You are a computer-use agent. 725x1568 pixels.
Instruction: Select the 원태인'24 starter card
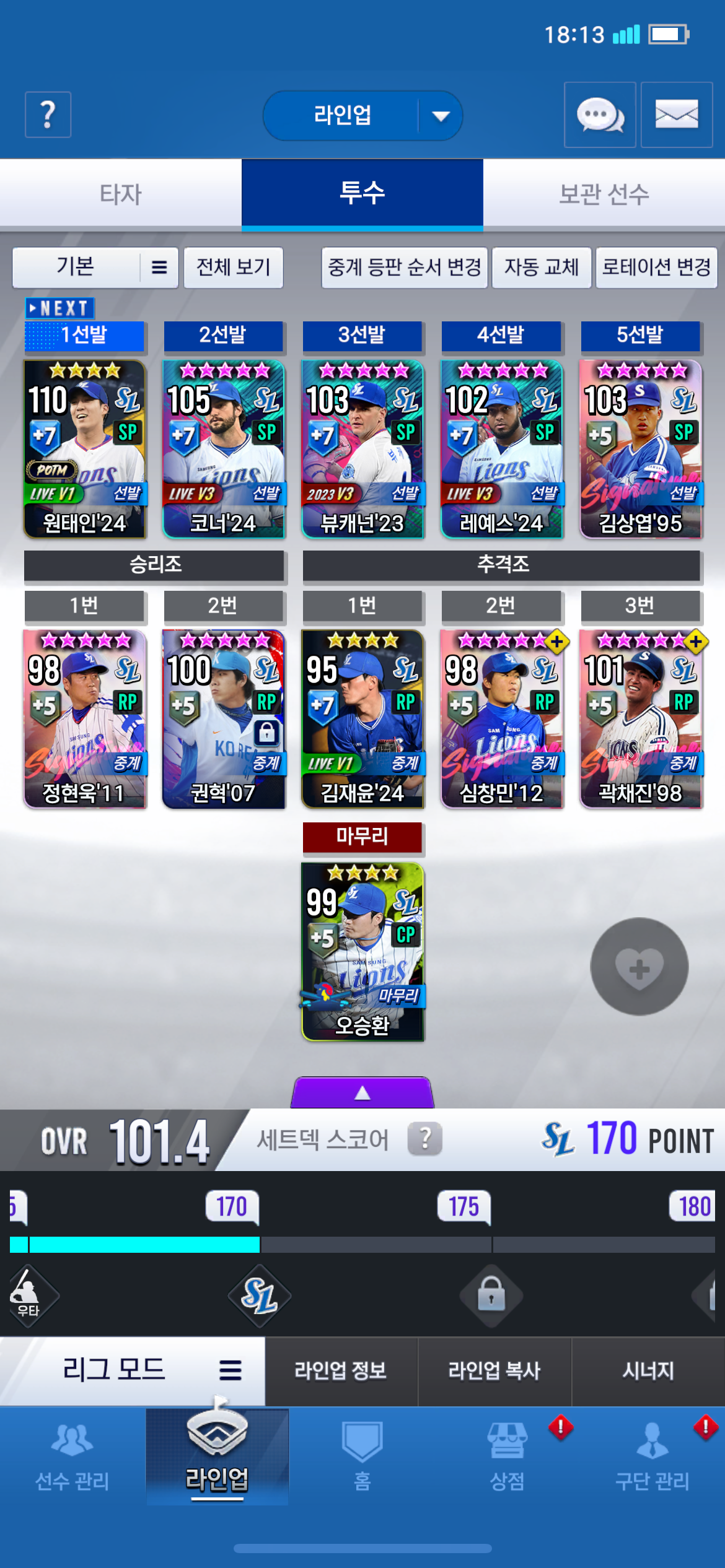(x=85, y=449)
